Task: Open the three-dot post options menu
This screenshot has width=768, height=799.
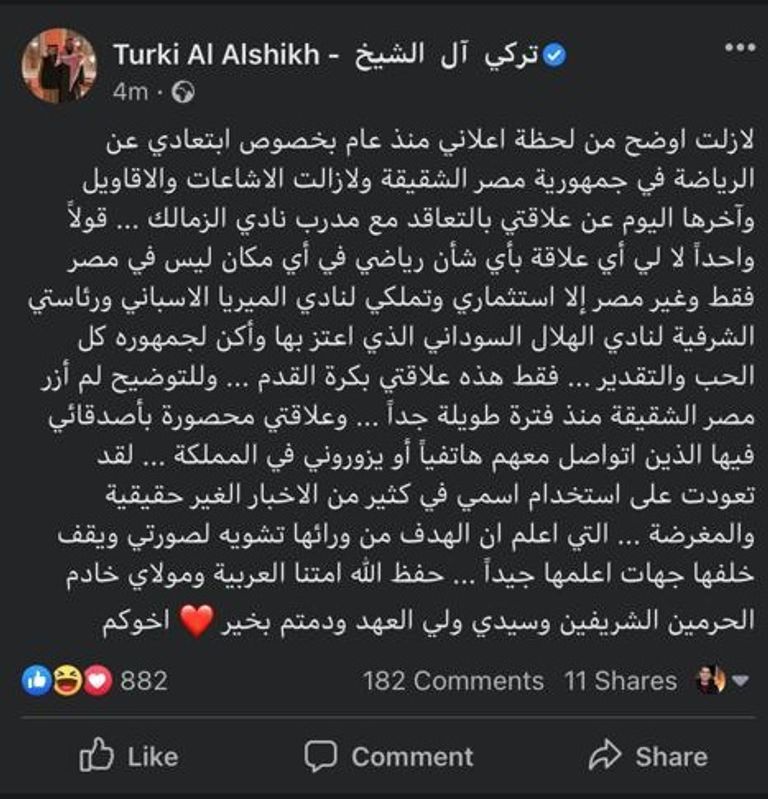Action: (739, 45)
